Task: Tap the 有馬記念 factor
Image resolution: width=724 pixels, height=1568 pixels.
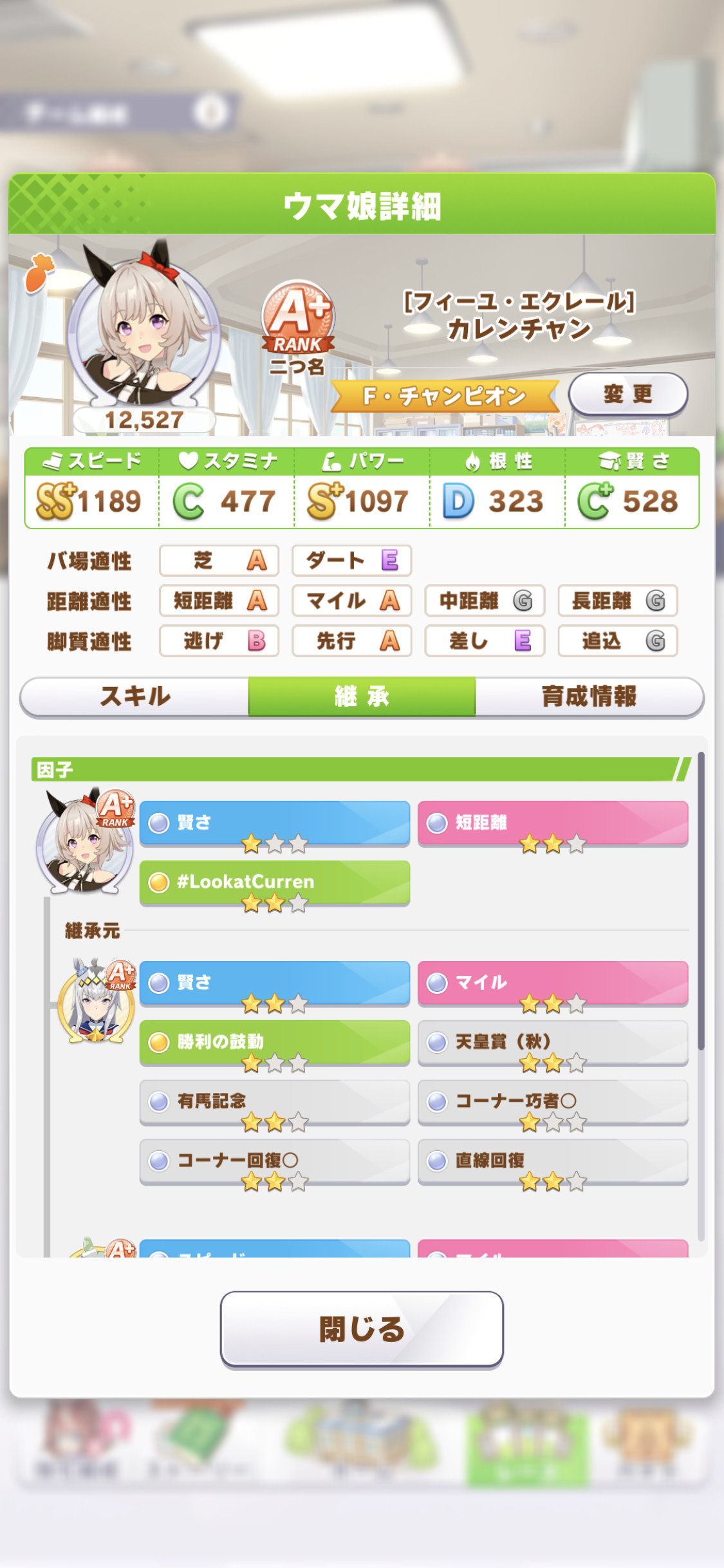Action: 275,1102
